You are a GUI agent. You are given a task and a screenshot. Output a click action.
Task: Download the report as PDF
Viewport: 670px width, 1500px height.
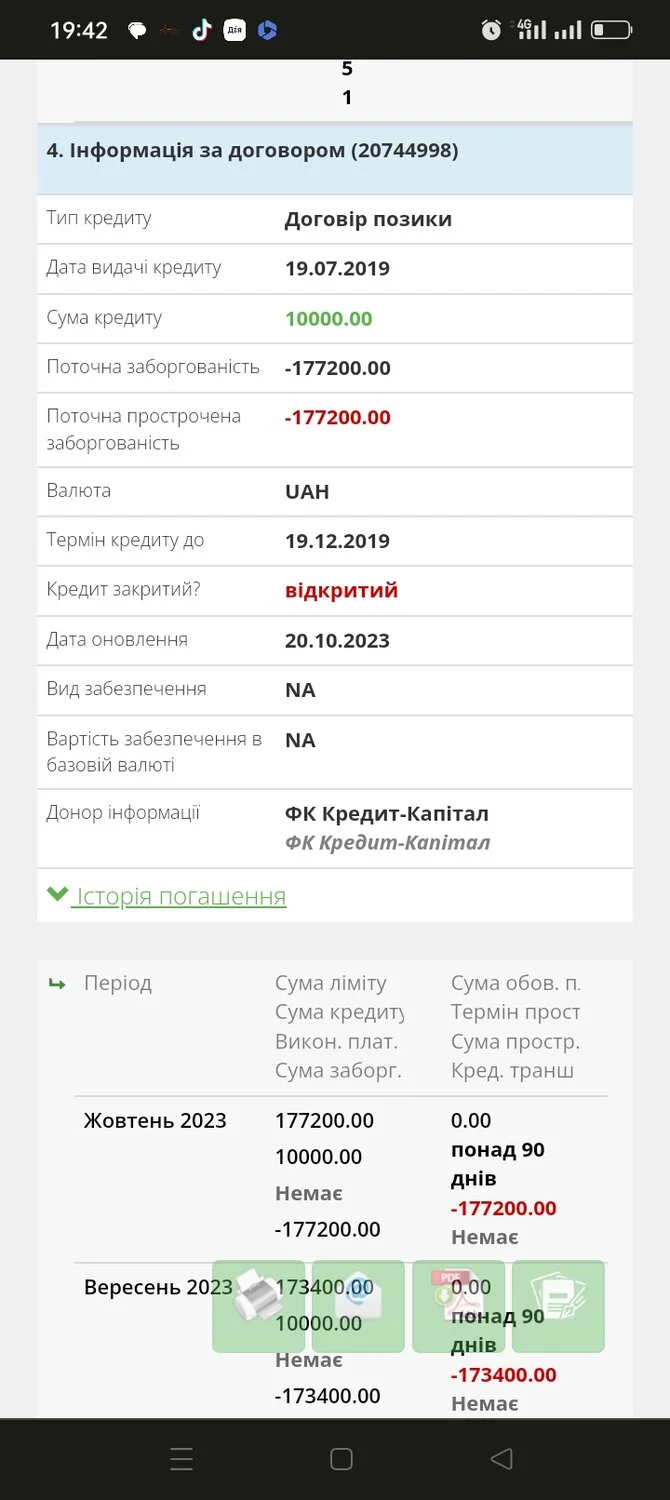(x=458, y=1306)
